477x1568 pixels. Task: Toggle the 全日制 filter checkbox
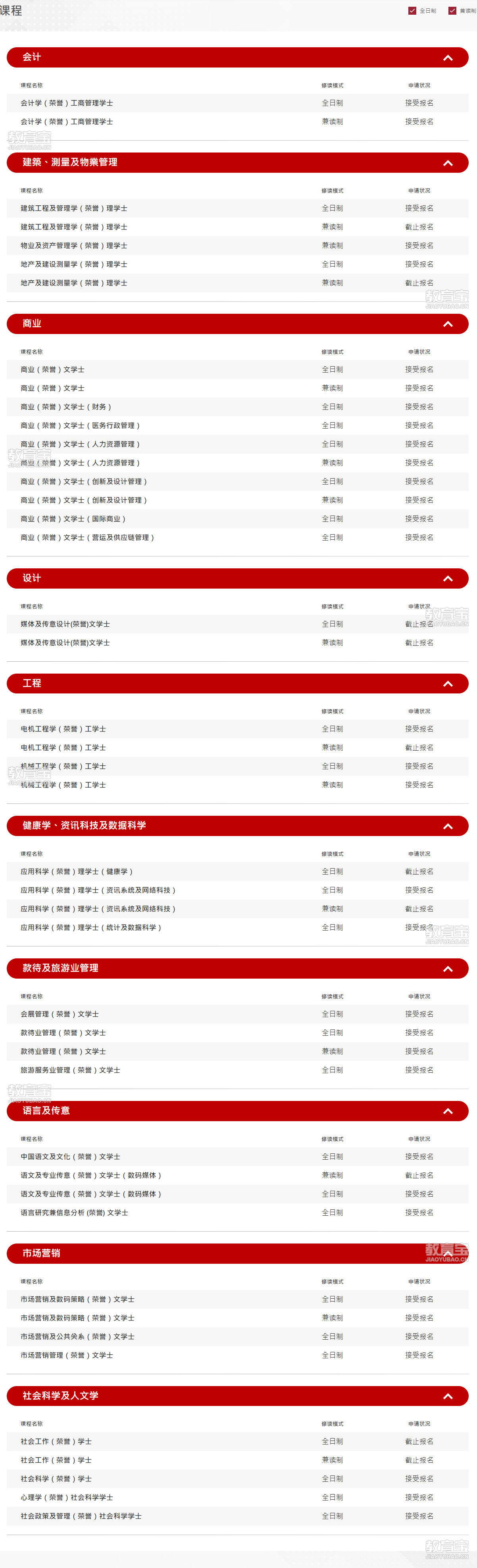(x=412, y=10)
